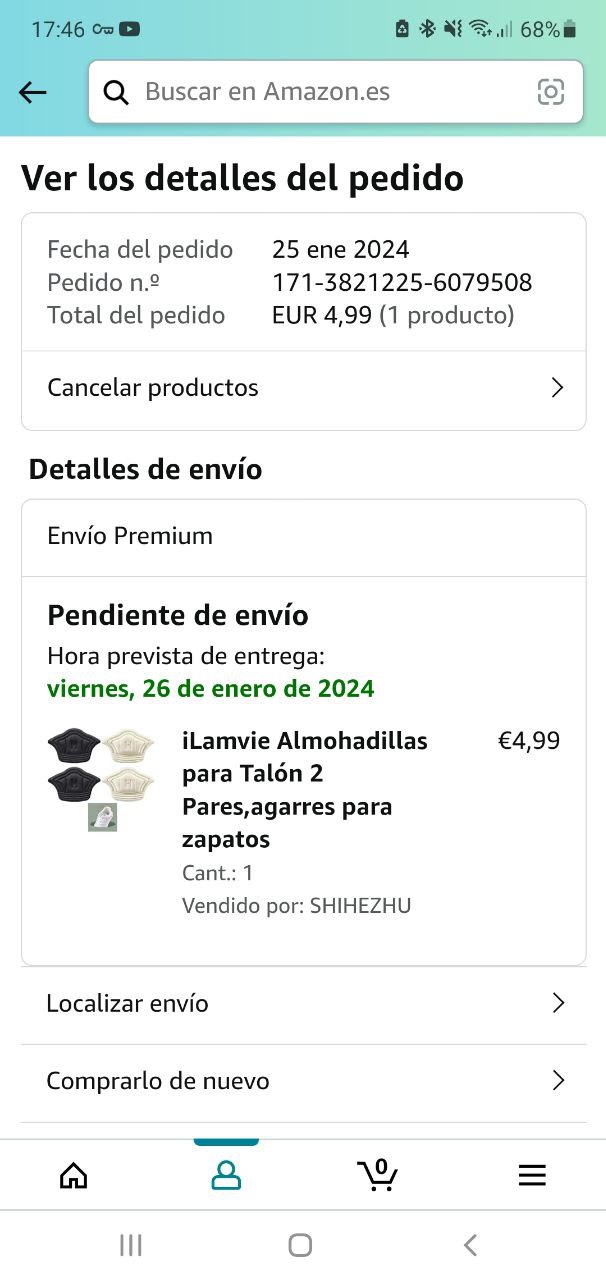Choose Comprarlo de nuevo
The width and height of the screenshot is (606, 1280).
click(303, 1081)
